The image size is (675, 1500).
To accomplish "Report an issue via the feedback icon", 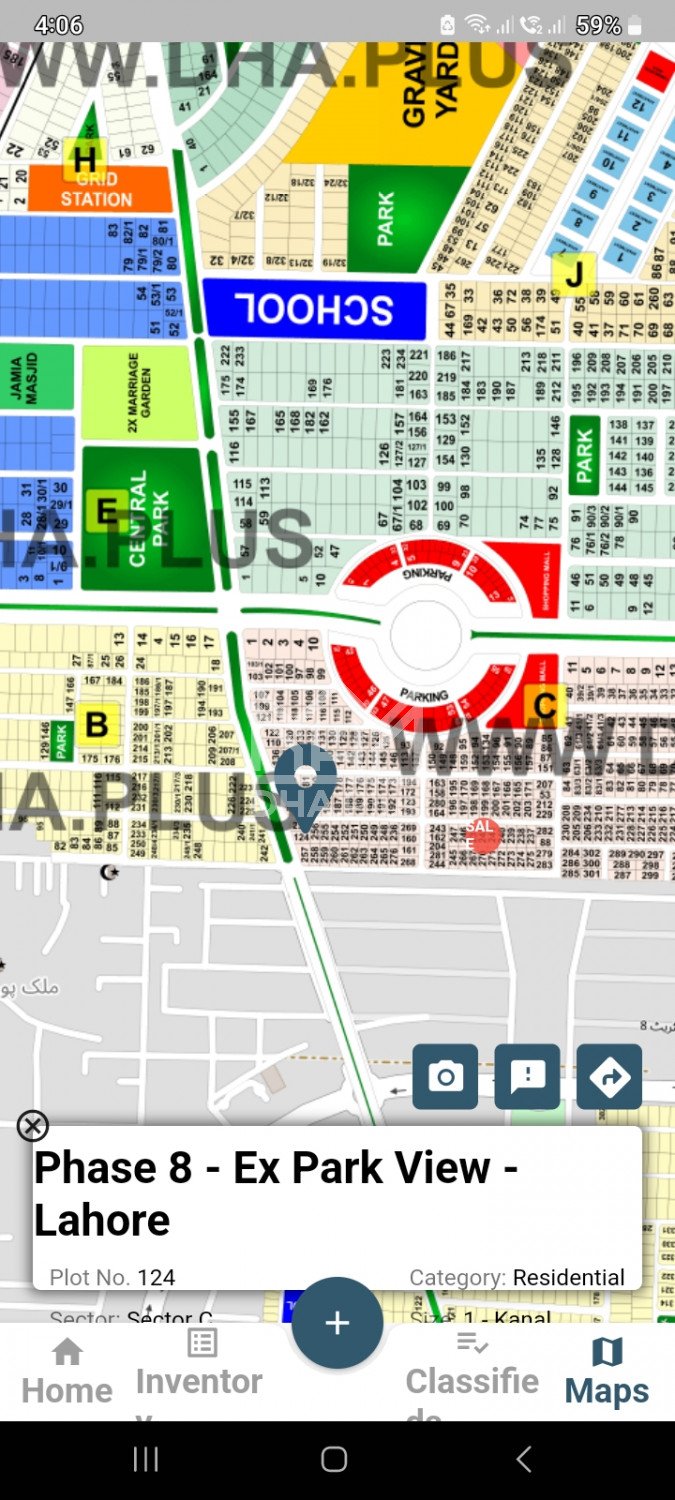I will 527,1077.
